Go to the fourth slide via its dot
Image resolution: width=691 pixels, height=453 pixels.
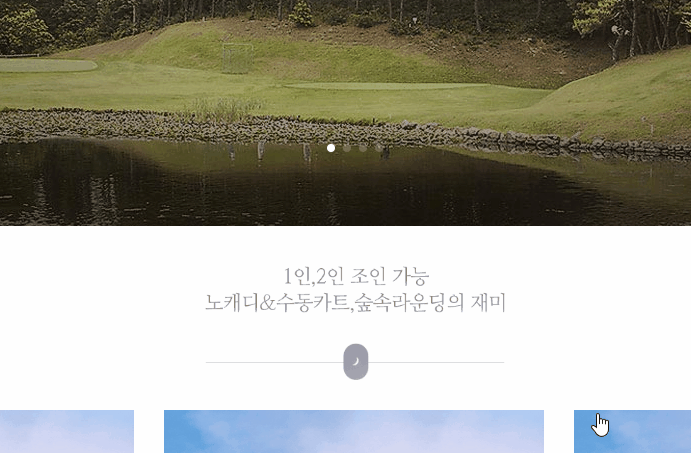coord(379,148)
